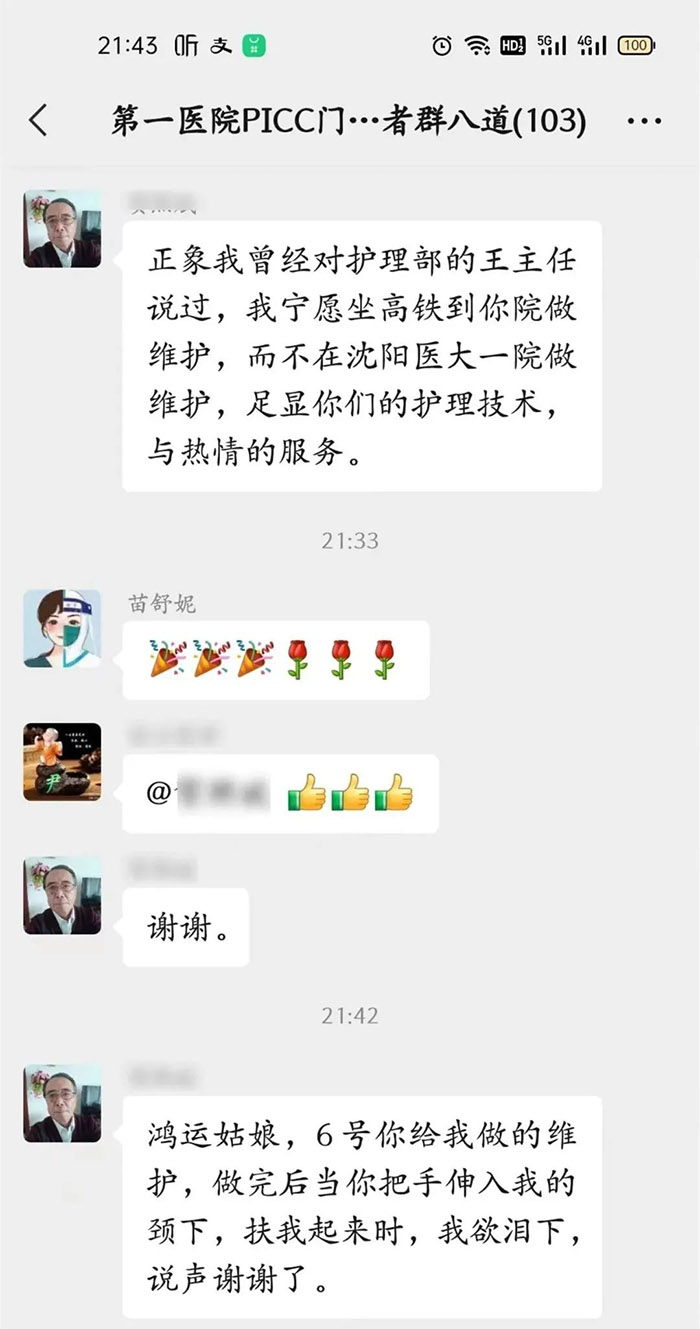Open avatar beside the 谢谢。 message
The height and width of the screenshot is (1329, 700).
62,895
